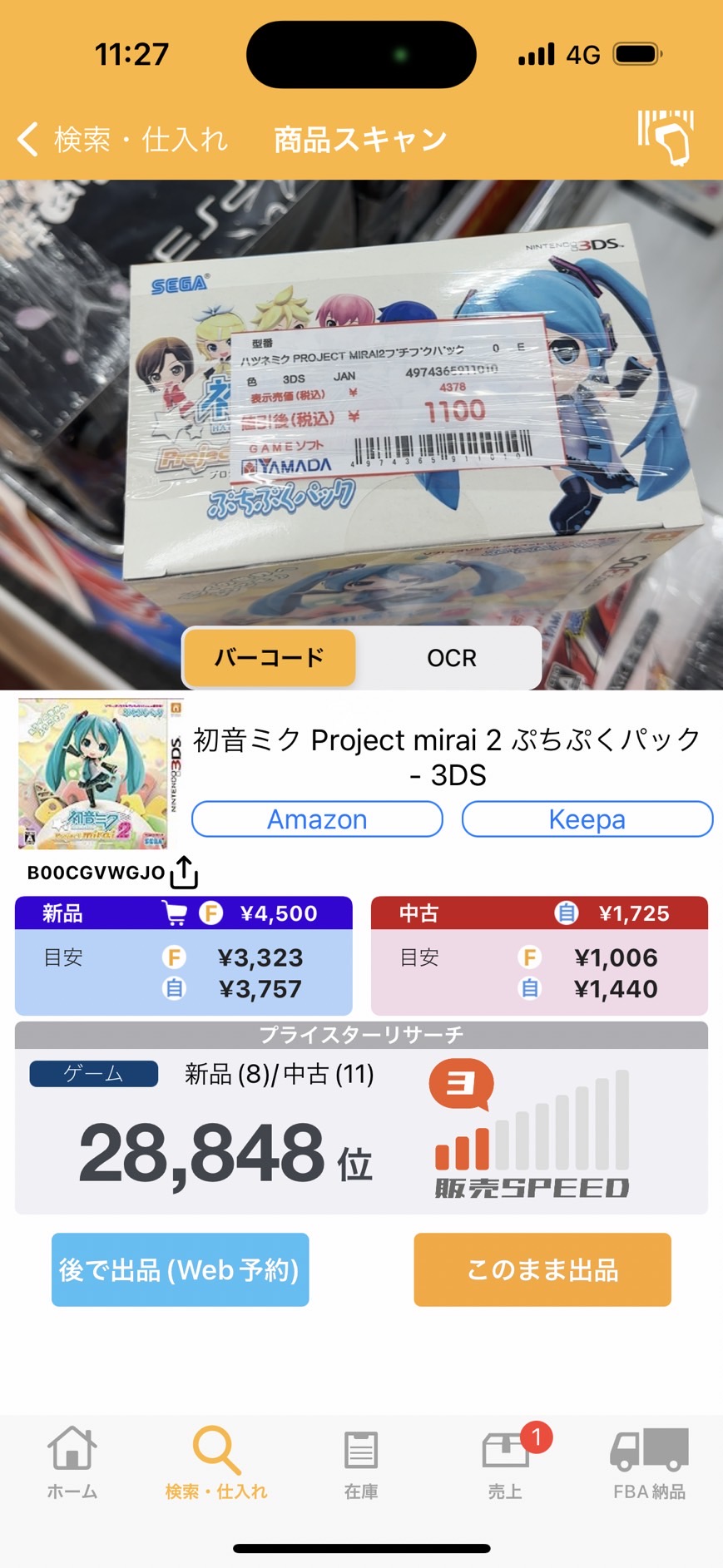
Task: Share the ASIN B00CGVWGJO
Action: point(184,873)
